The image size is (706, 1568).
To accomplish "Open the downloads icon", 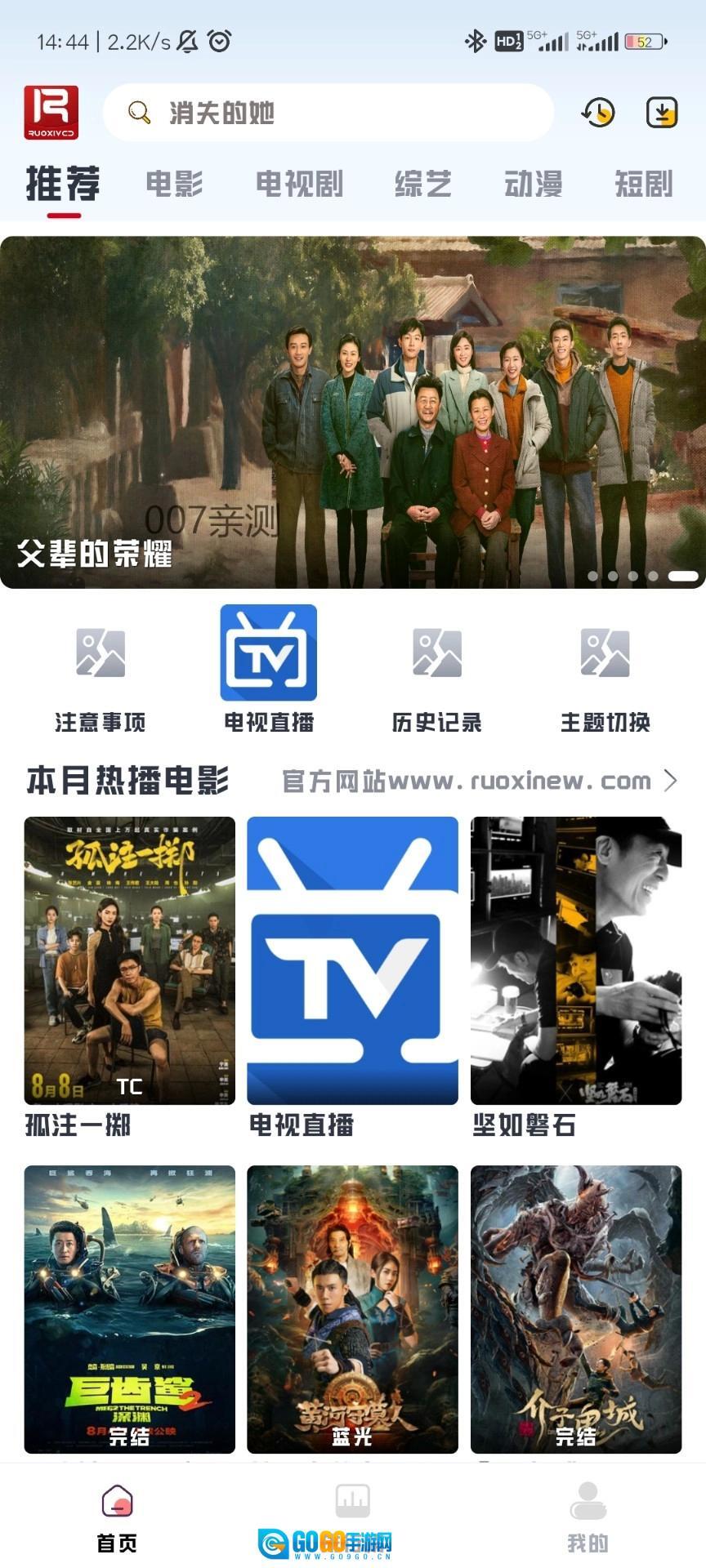I will tap(661, 113).
